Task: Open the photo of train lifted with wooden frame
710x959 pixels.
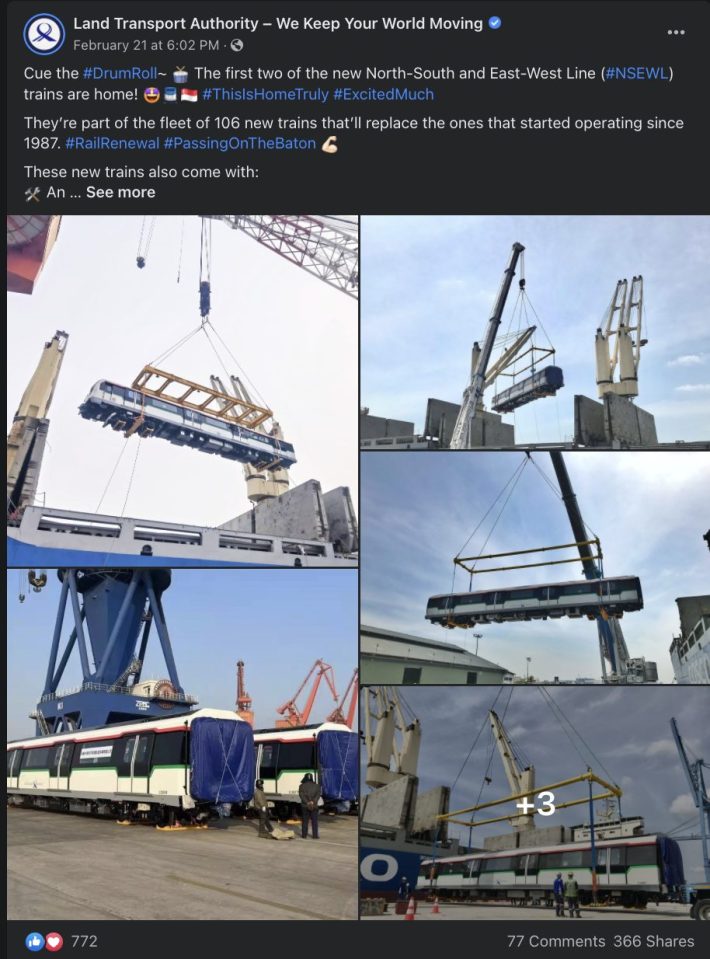Action: pos(182,390)
